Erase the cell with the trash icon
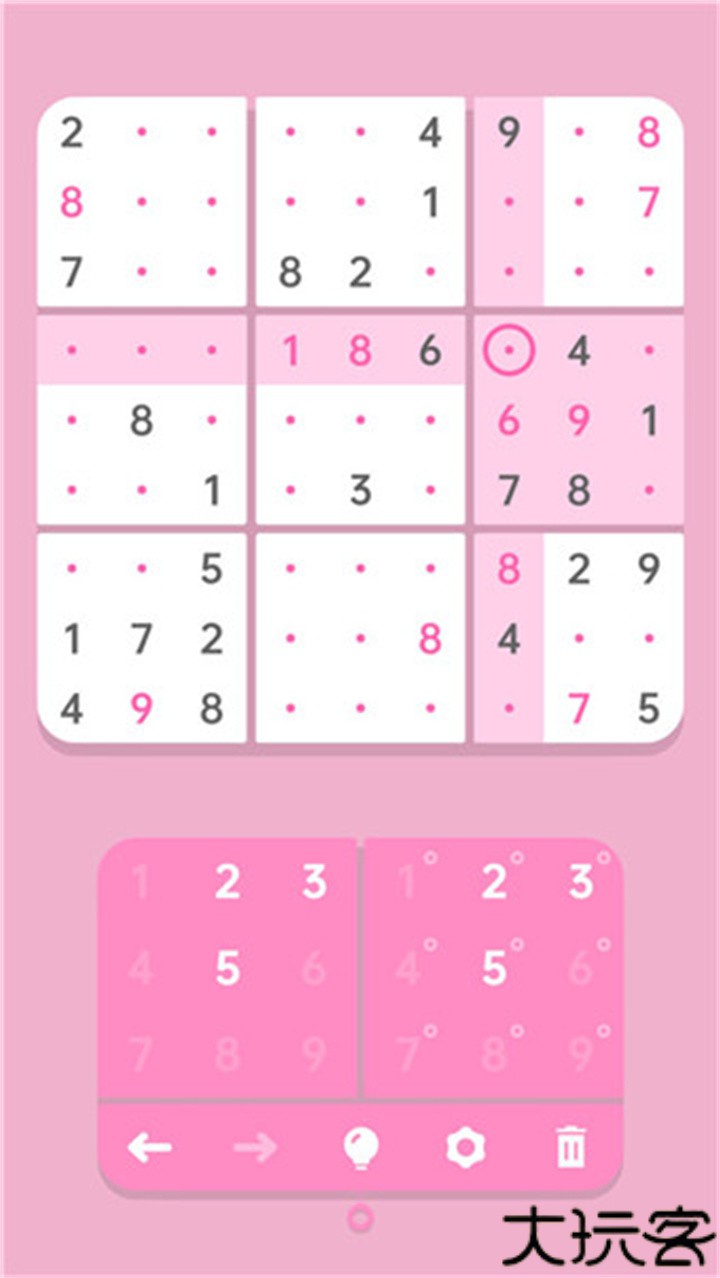 [x=570, y=1148]
